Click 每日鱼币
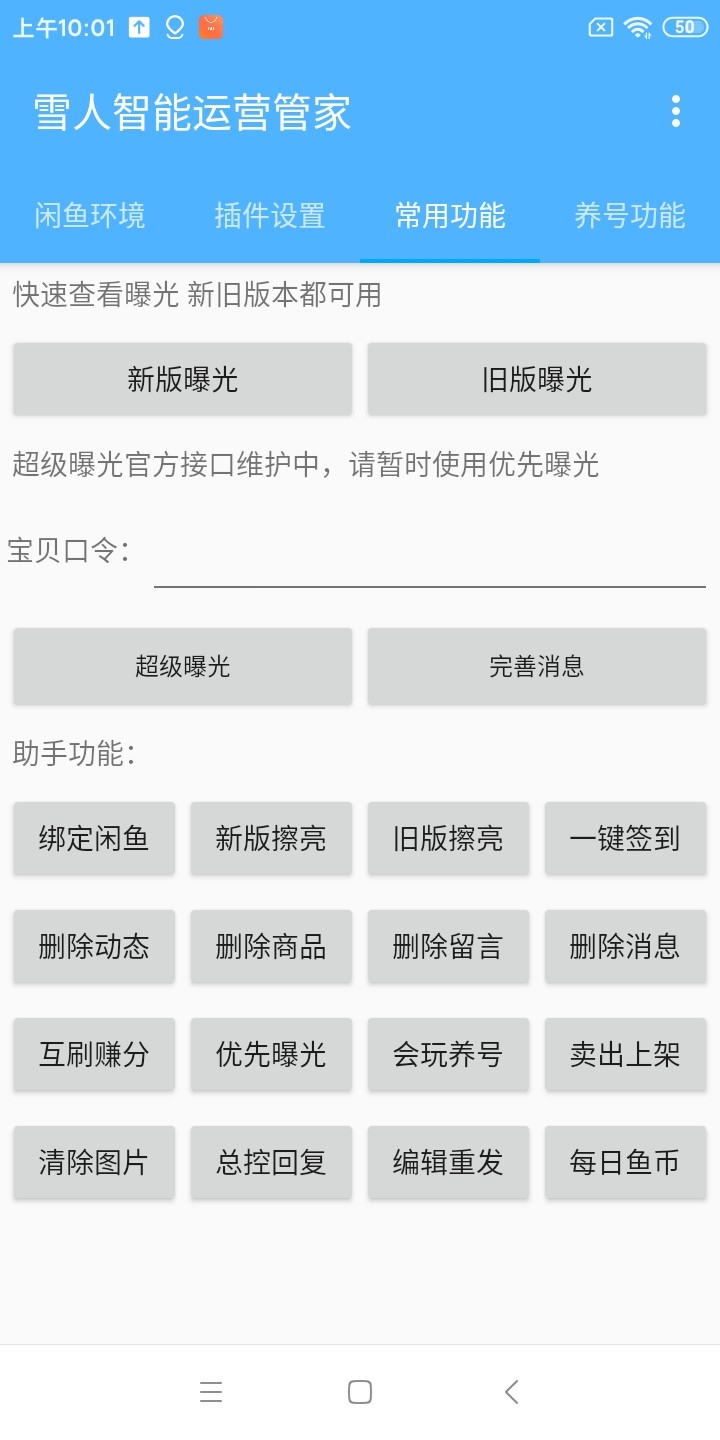 [x=625, y=1162]
